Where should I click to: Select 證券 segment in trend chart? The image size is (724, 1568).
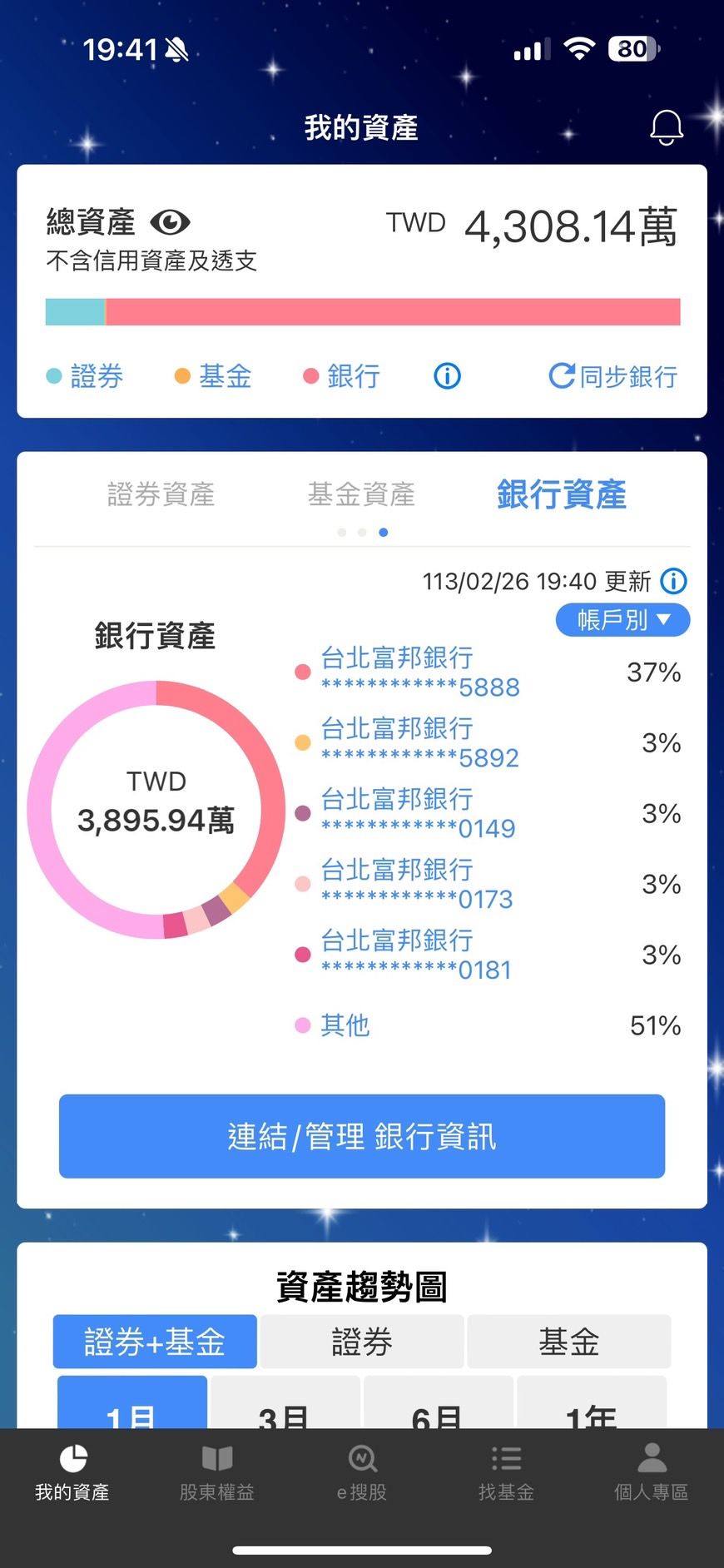361,1342
